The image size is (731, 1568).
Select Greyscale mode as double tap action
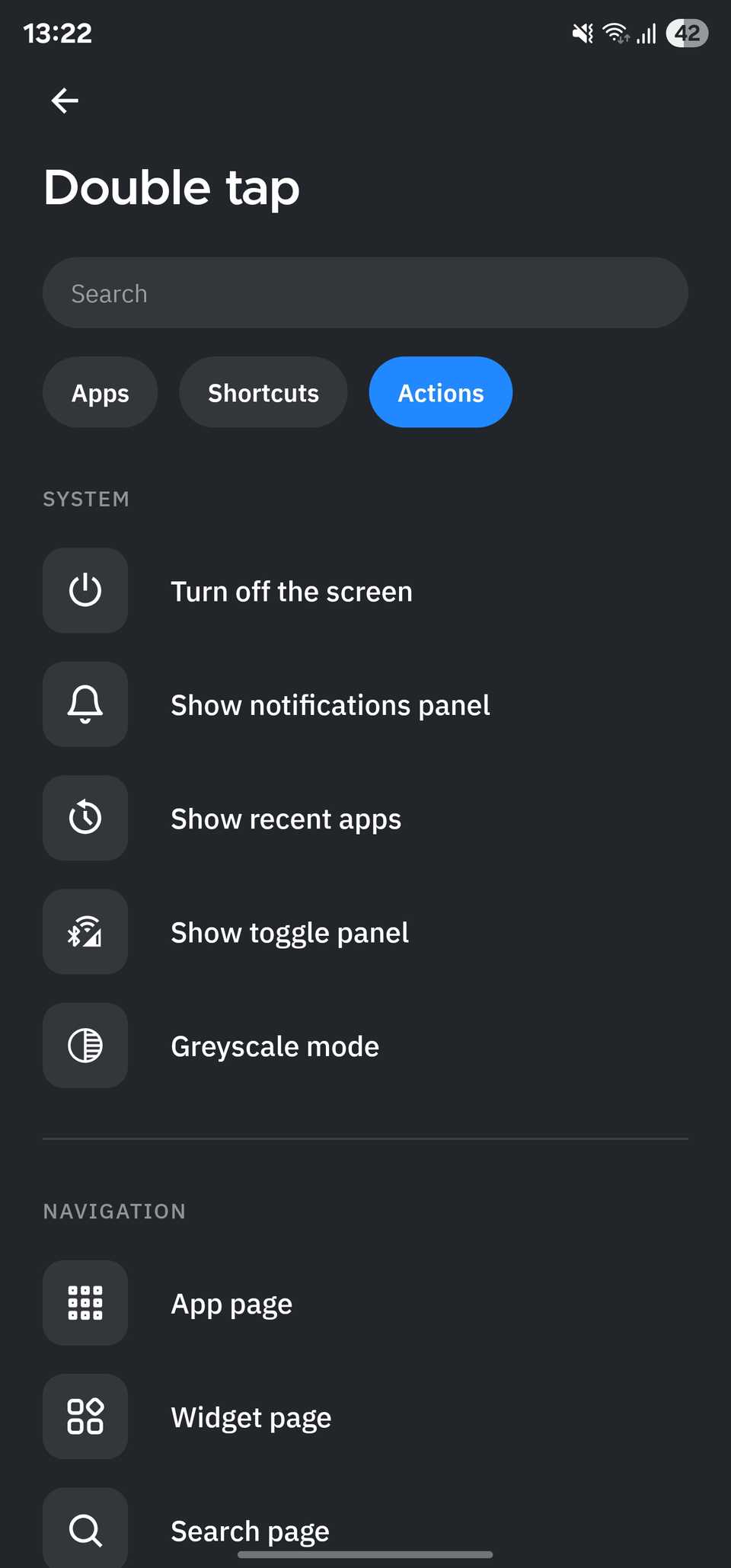coord(274,1046)
